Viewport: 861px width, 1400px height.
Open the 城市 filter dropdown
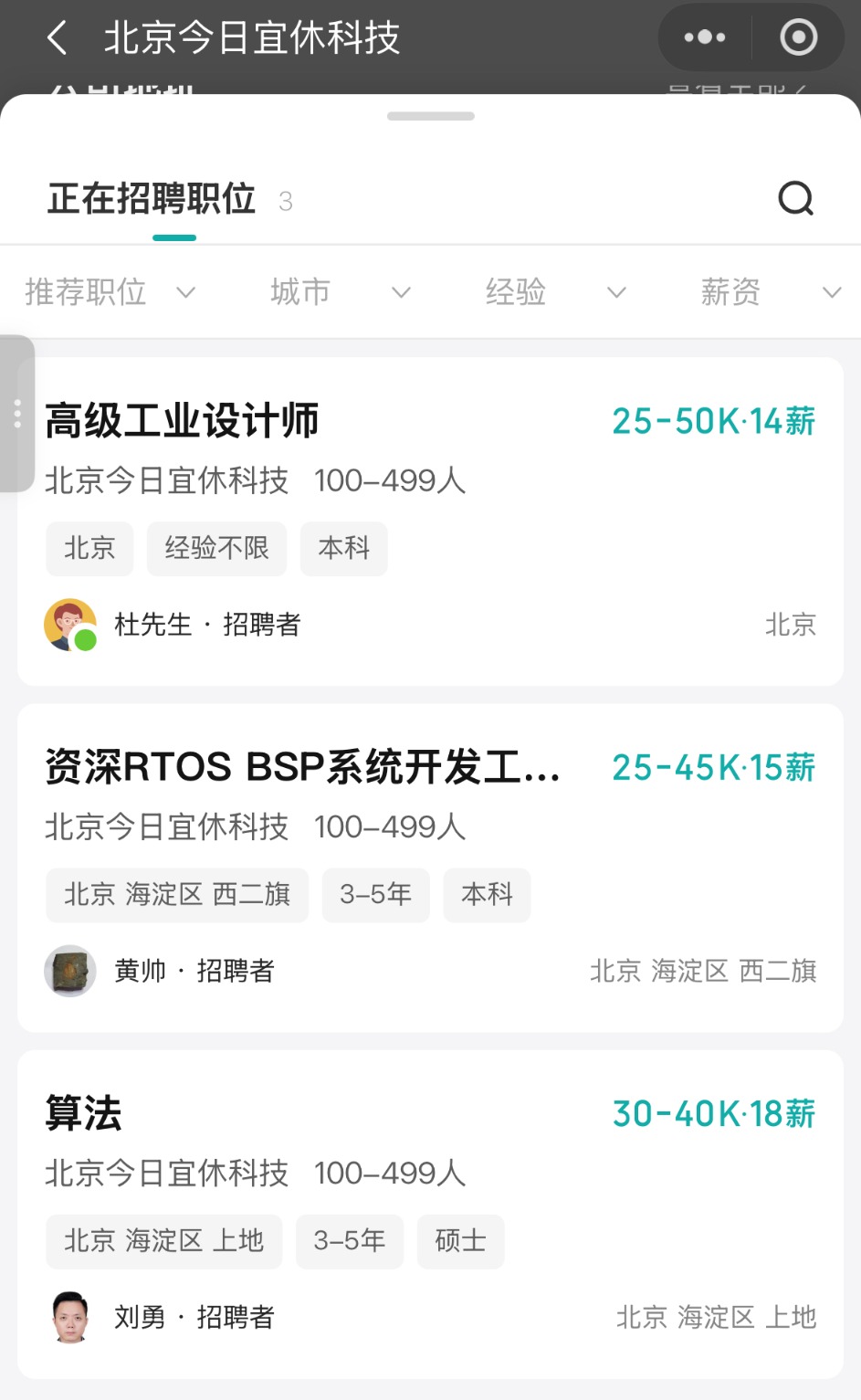(x=340, y=292)
